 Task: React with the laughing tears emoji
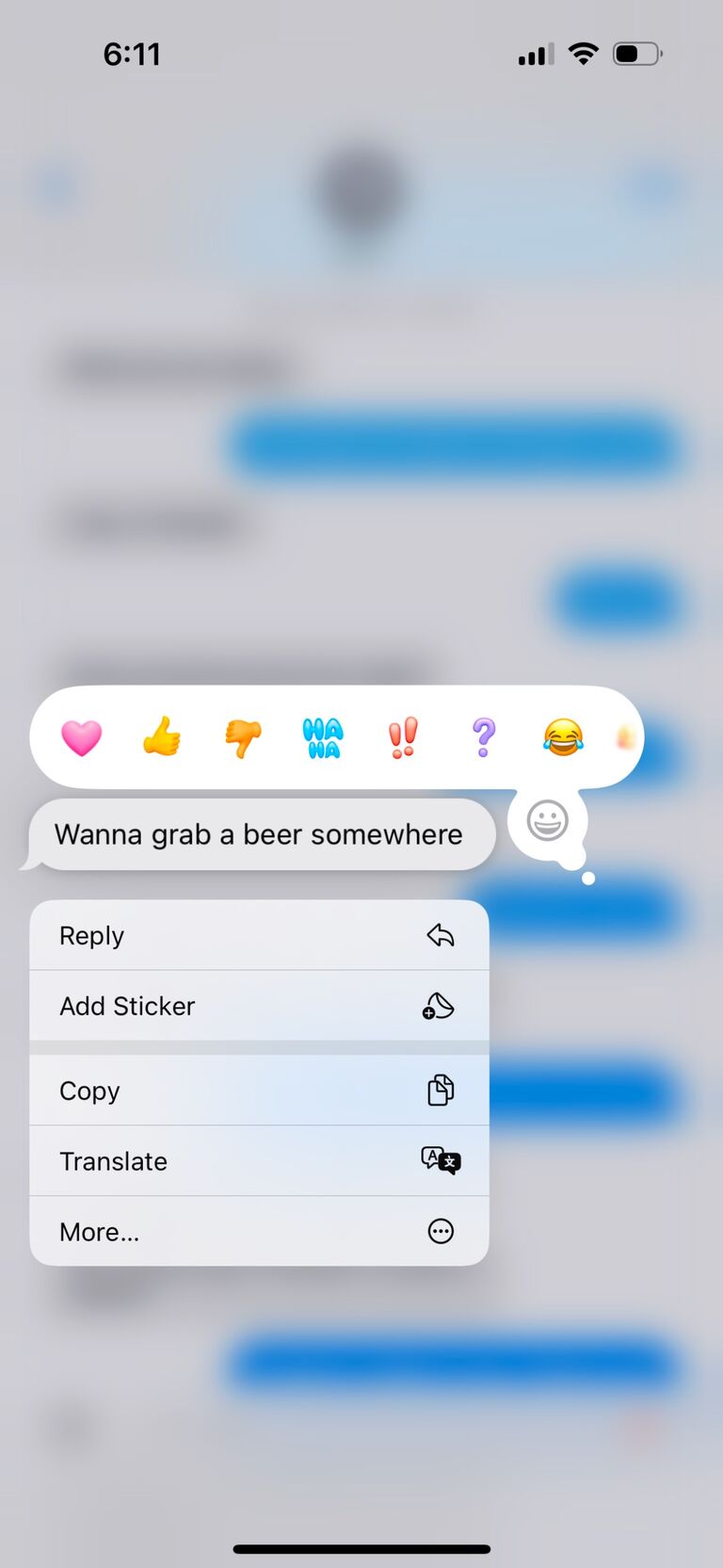[563, 737]
